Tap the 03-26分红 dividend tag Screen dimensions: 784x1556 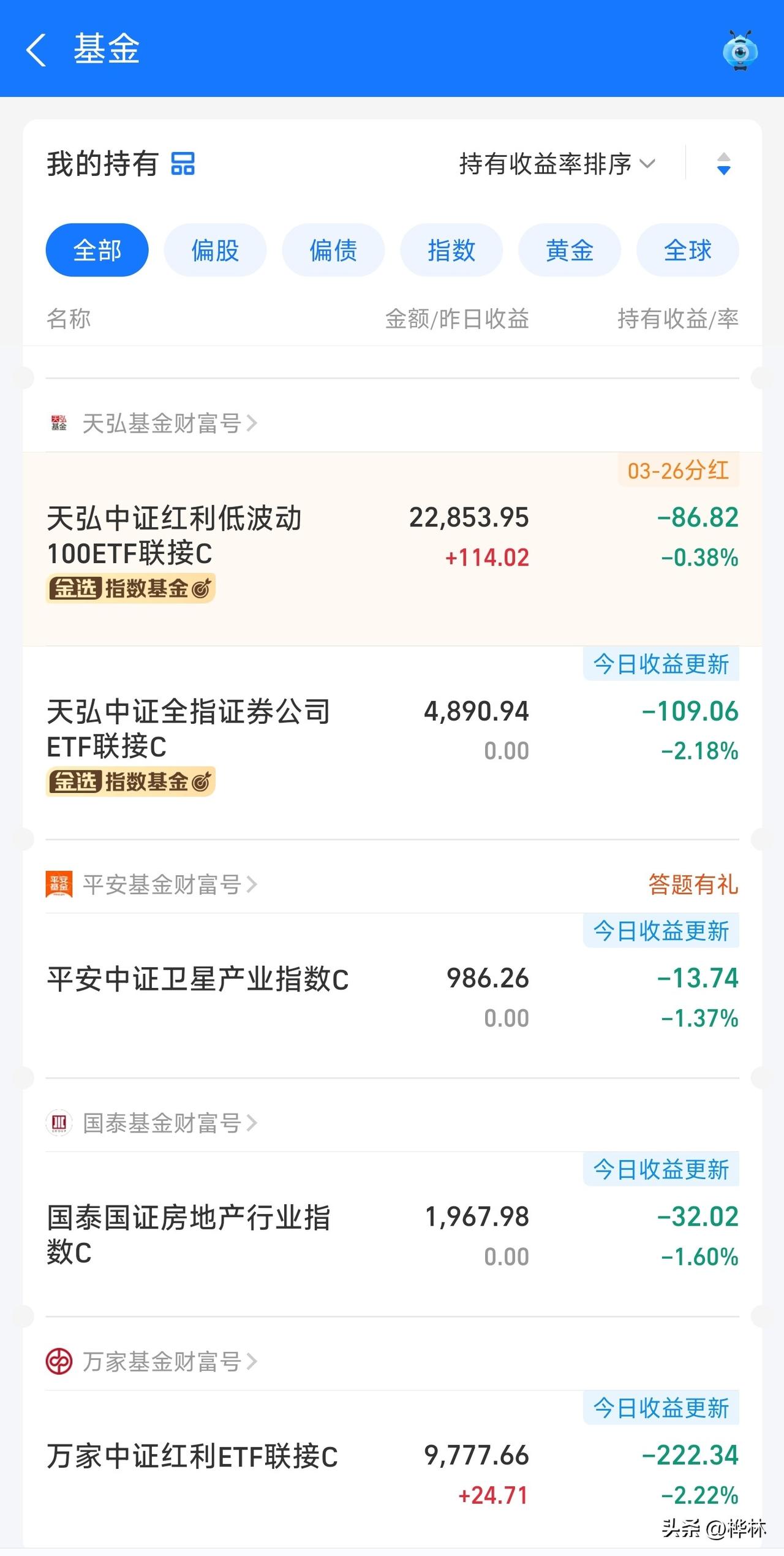(x=677, y=471)
